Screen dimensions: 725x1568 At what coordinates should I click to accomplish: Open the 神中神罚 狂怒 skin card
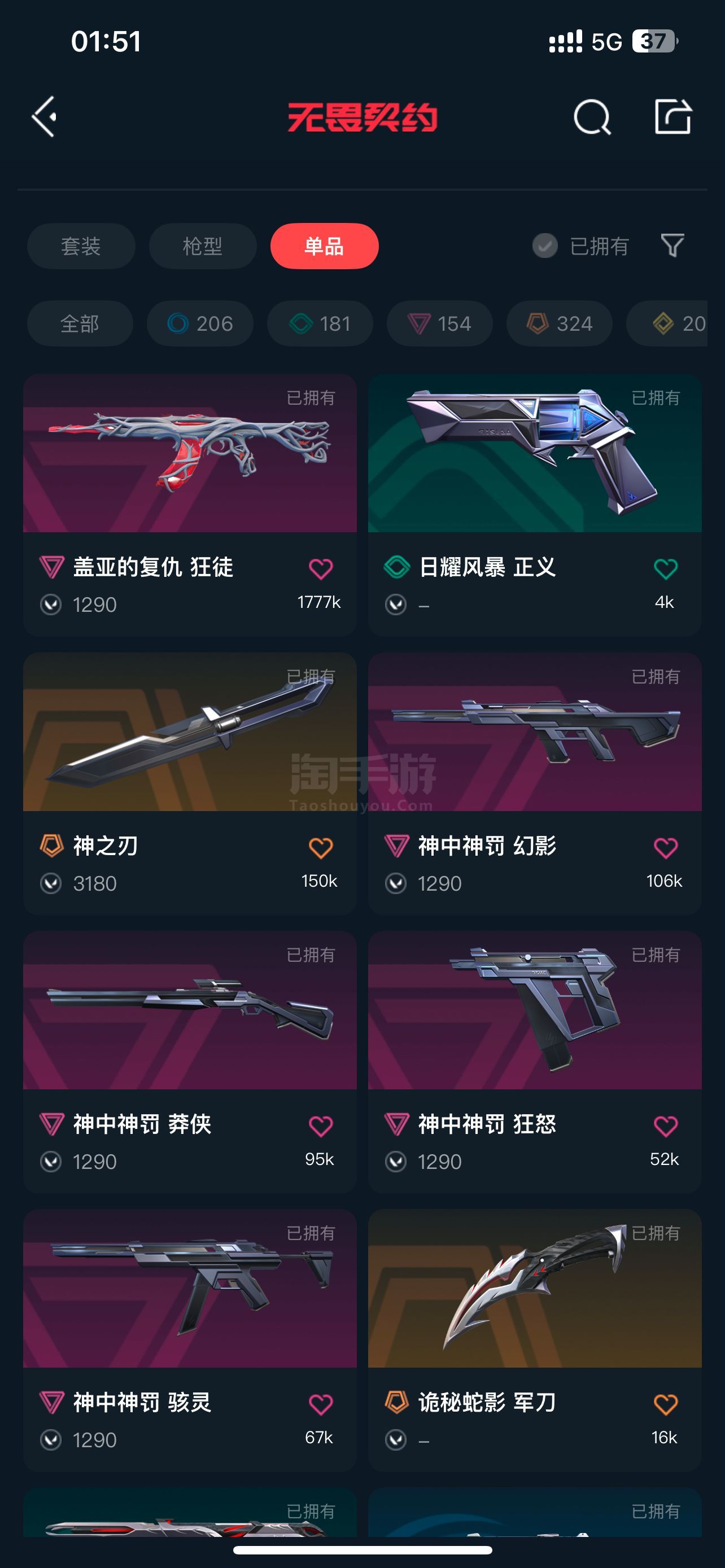point(535,1062)
